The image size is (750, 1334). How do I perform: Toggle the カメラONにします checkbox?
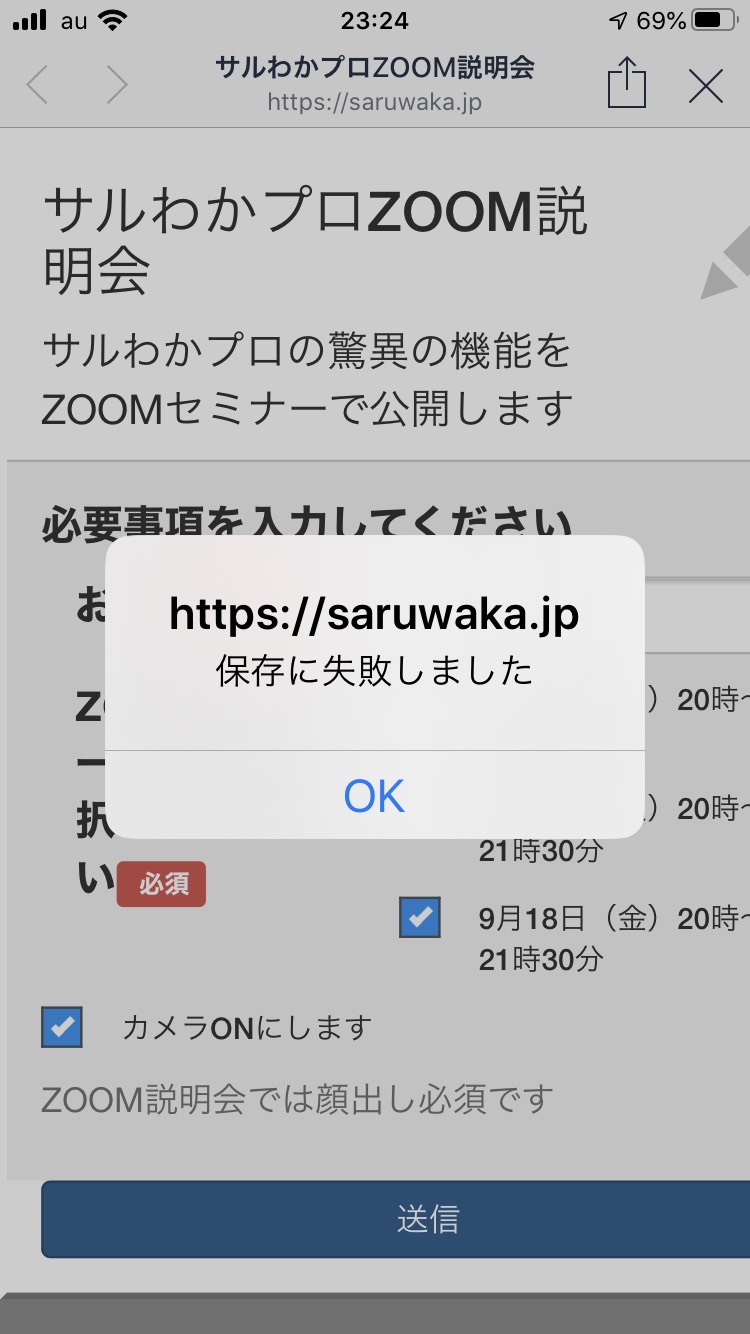pos(62,1027)
